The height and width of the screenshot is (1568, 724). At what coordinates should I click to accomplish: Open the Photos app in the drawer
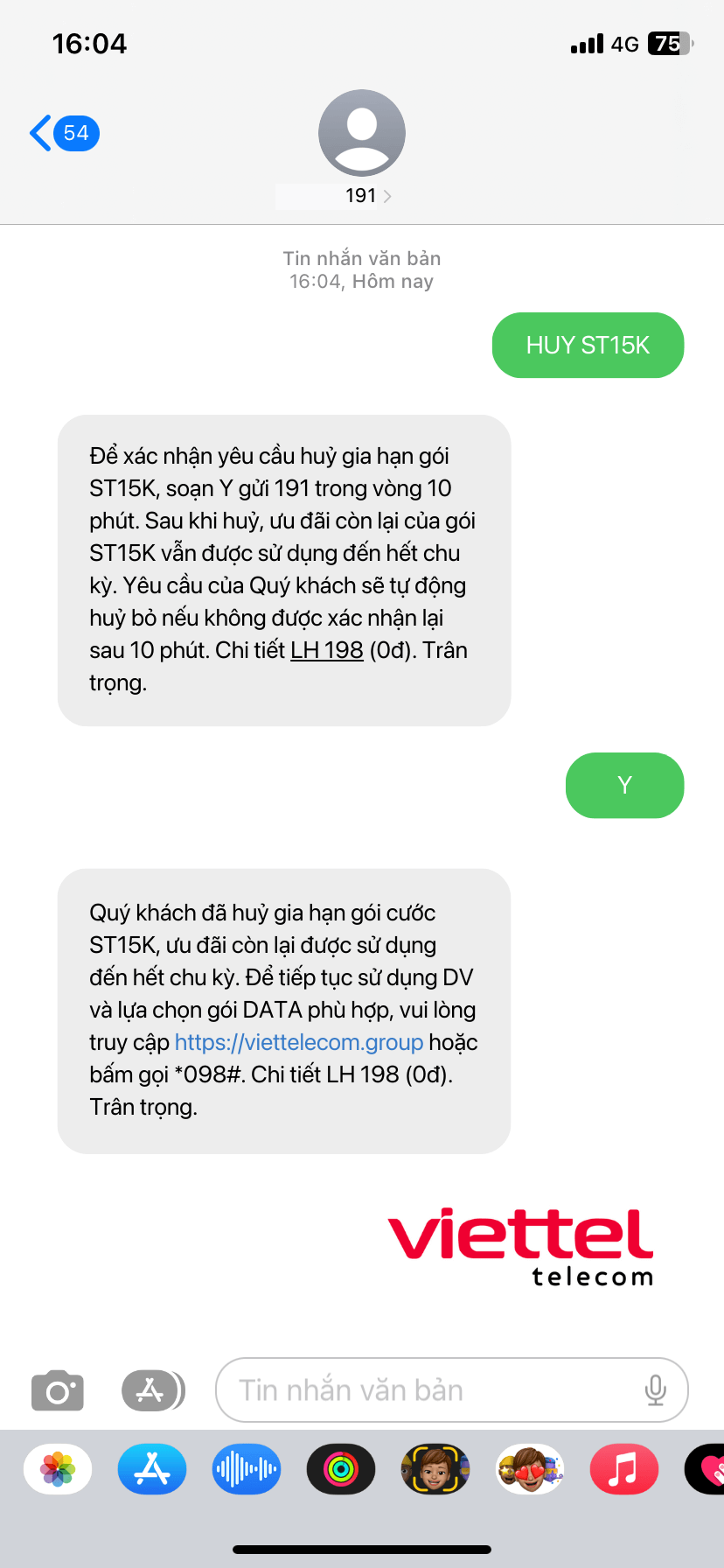point(58,1469)
